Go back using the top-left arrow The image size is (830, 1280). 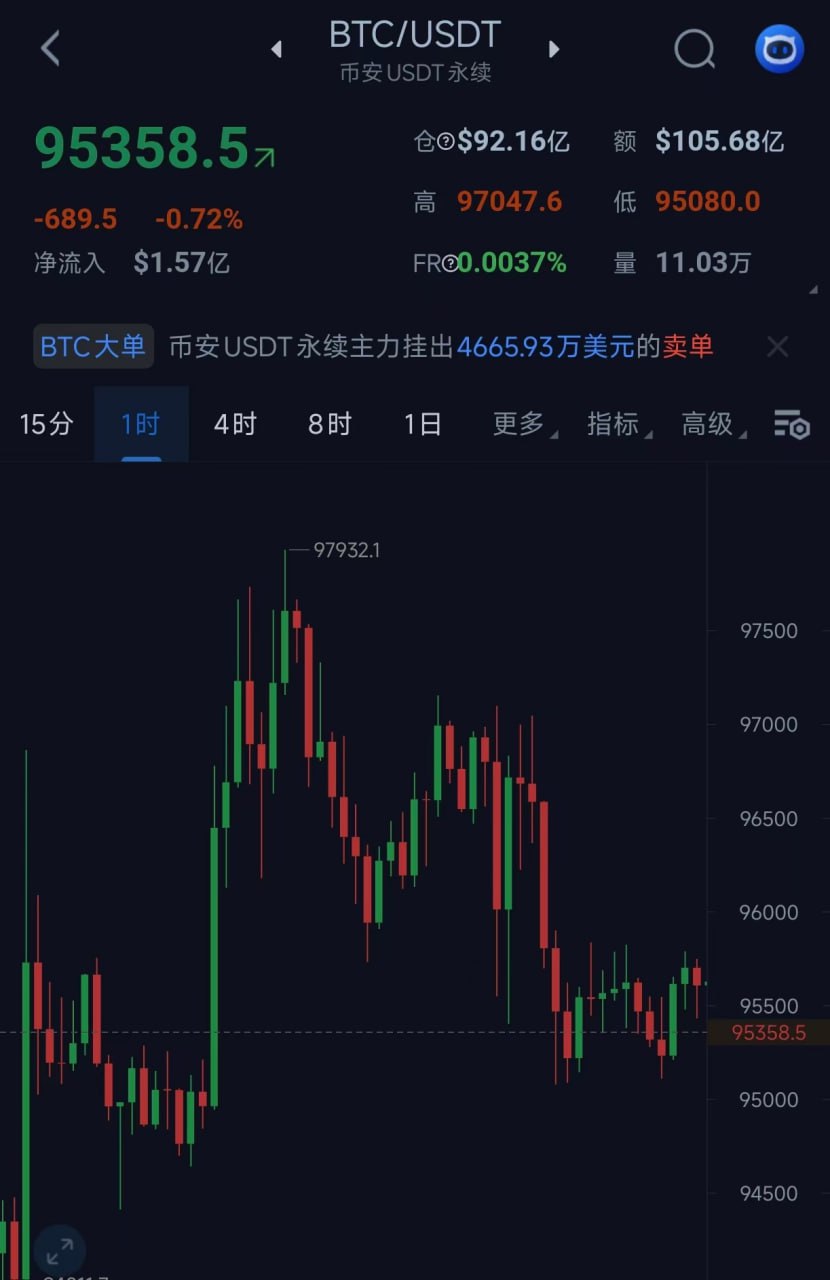tap(51, 47)
